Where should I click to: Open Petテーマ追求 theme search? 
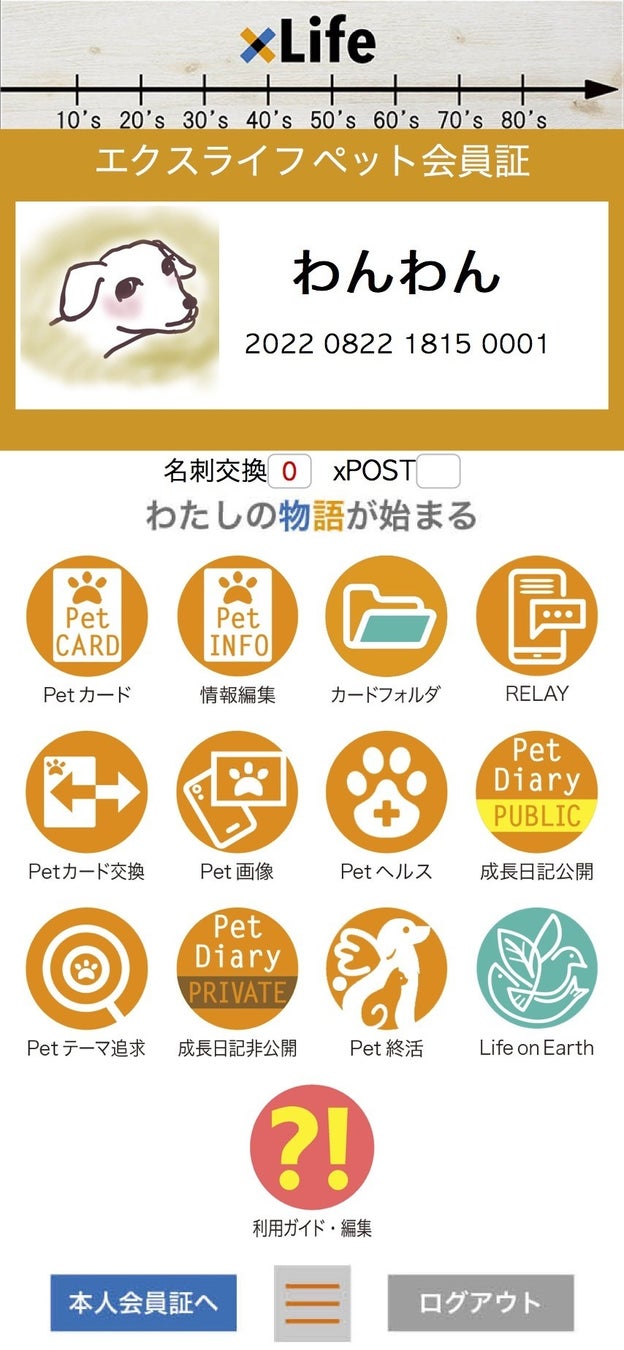[x=87, y=970]
